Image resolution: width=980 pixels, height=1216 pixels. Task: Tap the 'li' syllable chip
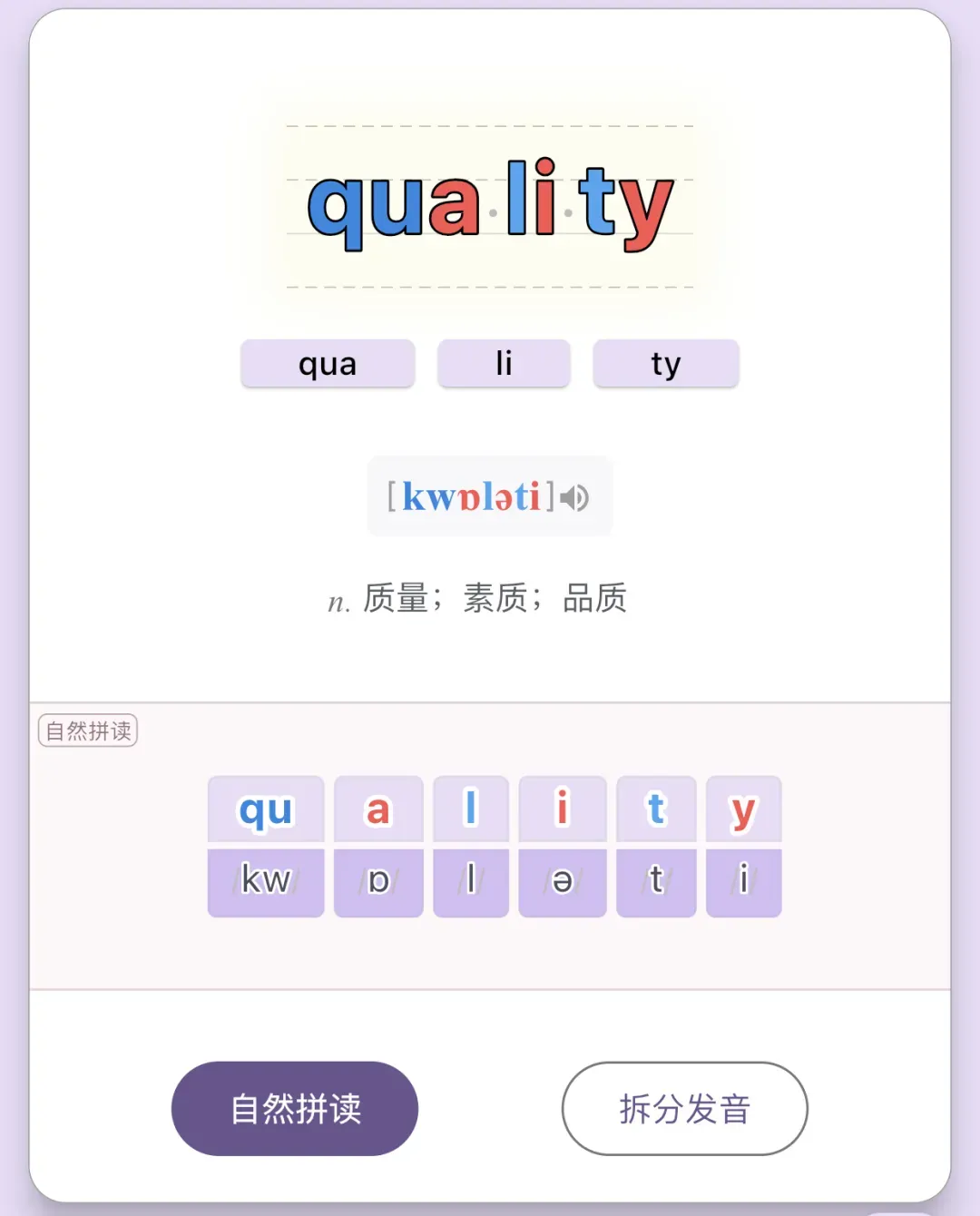(x=504, y=364)
